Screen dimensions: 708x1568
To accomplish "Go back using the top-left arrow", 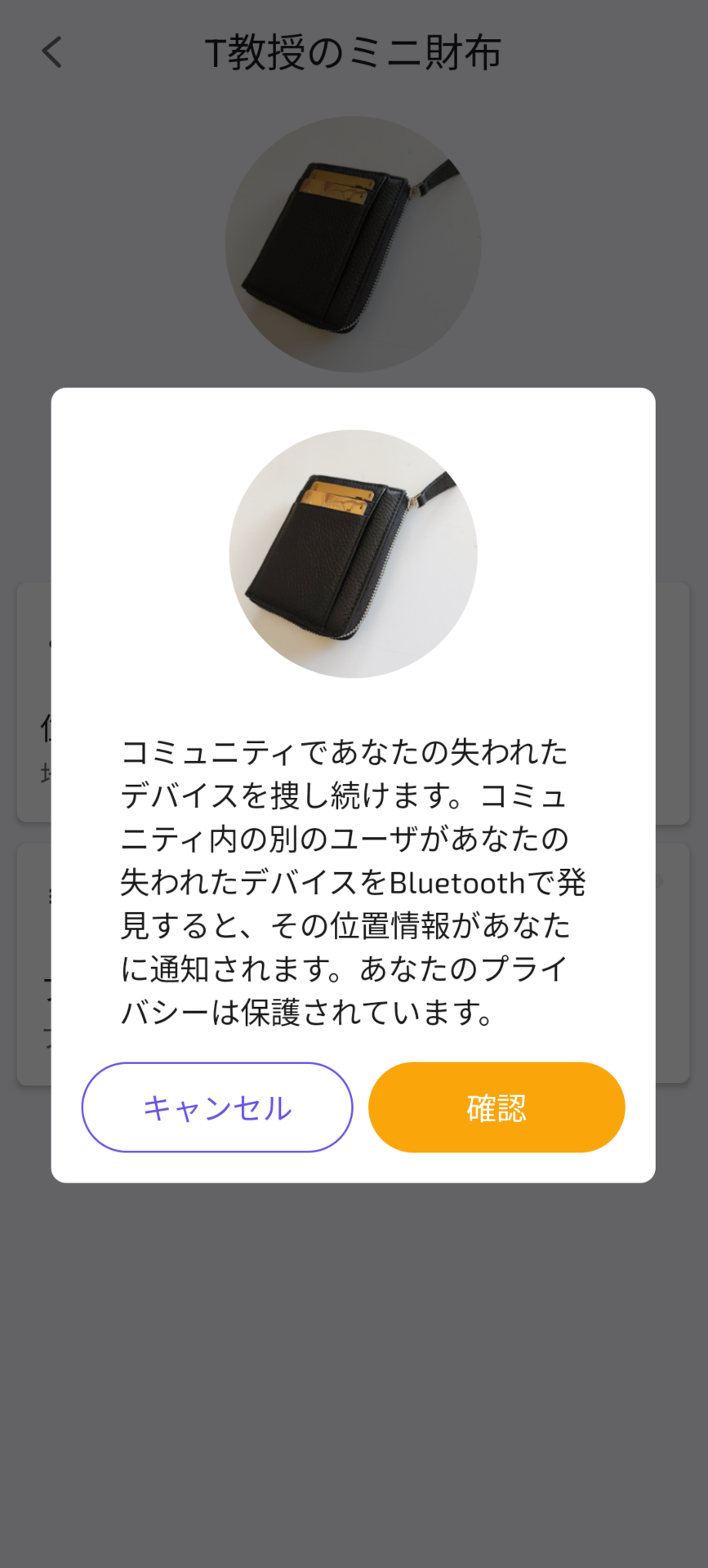I will 52,52.
